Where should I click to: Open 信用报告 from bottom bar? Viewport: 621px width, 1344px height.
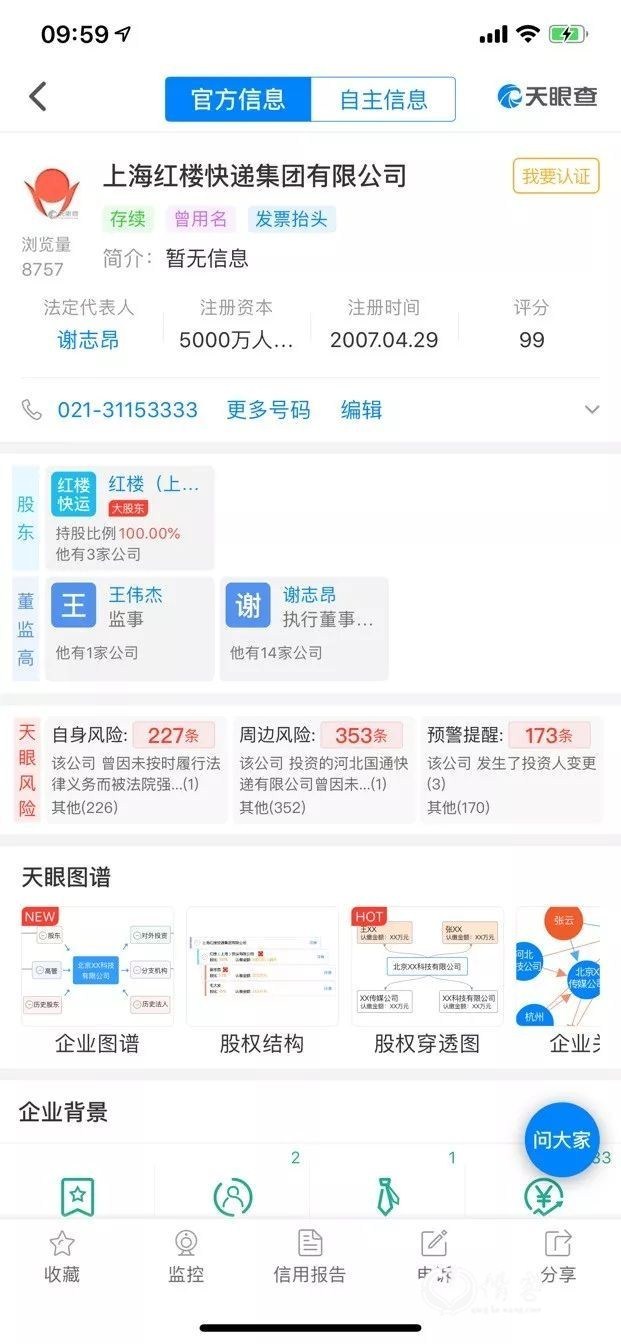coord(310,1257)
